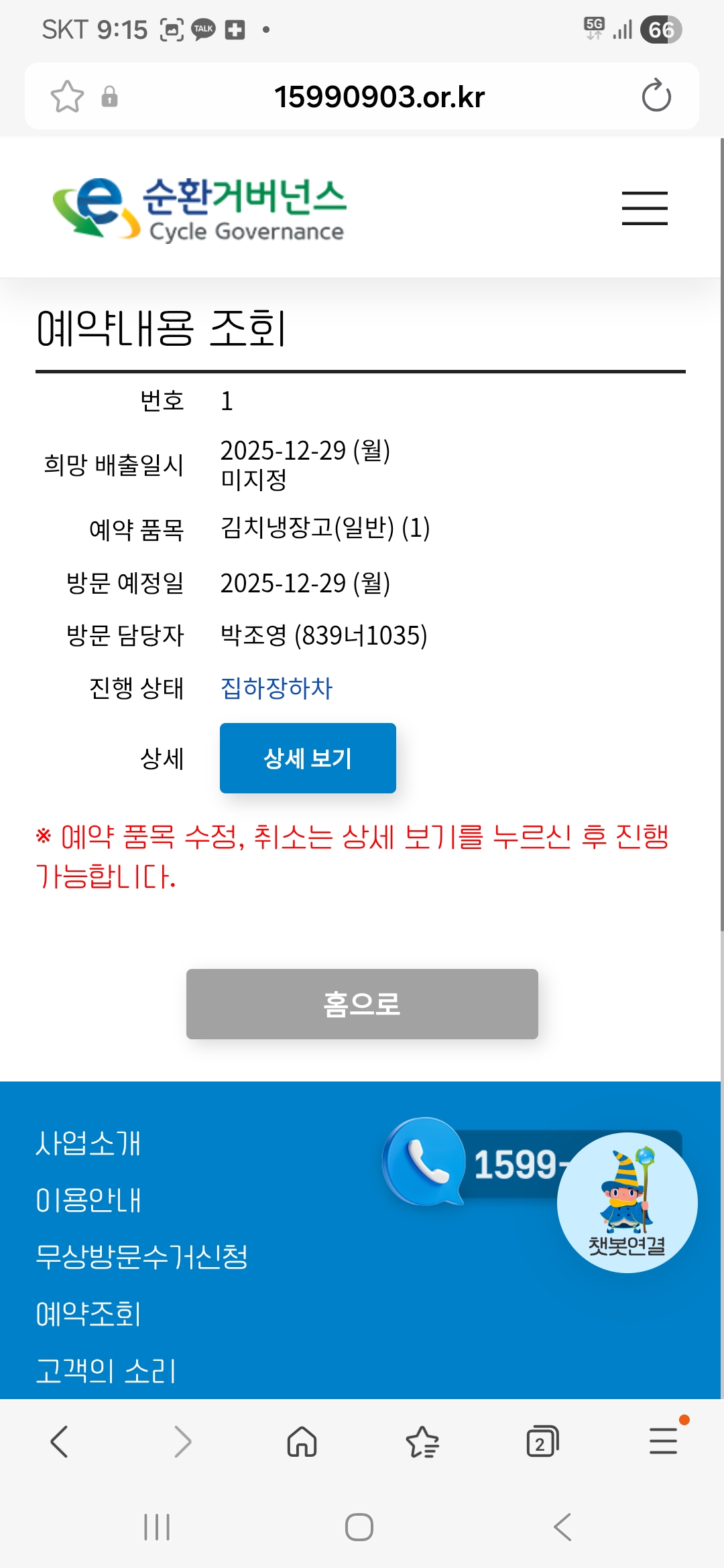724x1568 pixels.
Task: Reload the page from the address bar
Action: tap(656, 96)
